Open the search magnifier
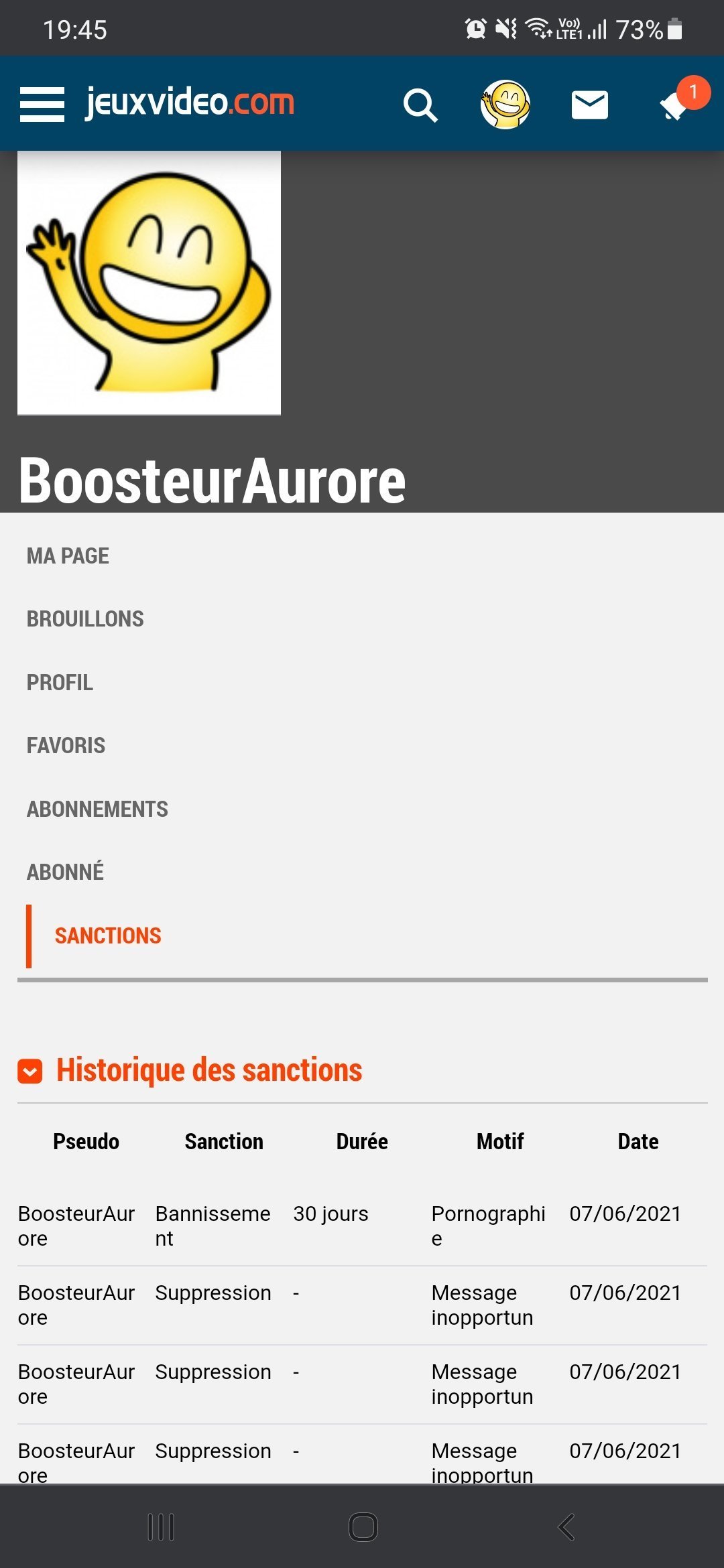Screen dimensions: 724x1568 [420, 105]
